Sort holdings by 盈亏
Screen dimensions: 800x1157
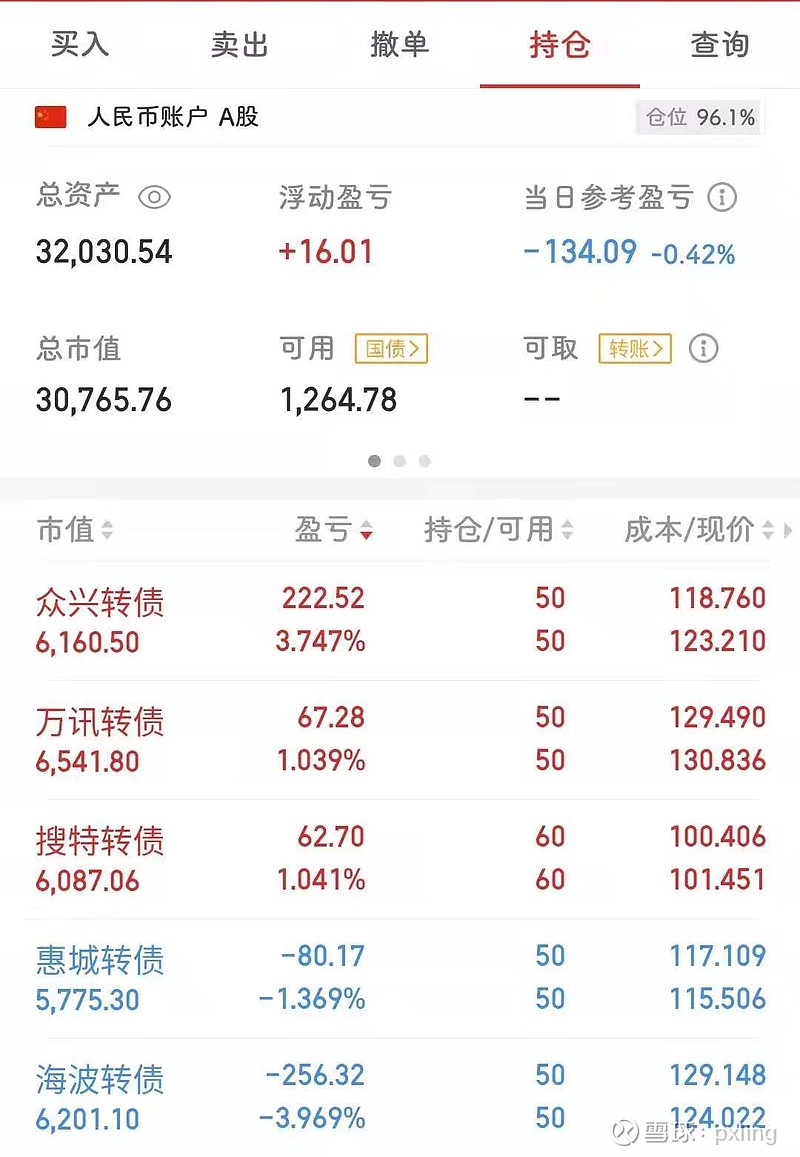(x=334, y=530)
